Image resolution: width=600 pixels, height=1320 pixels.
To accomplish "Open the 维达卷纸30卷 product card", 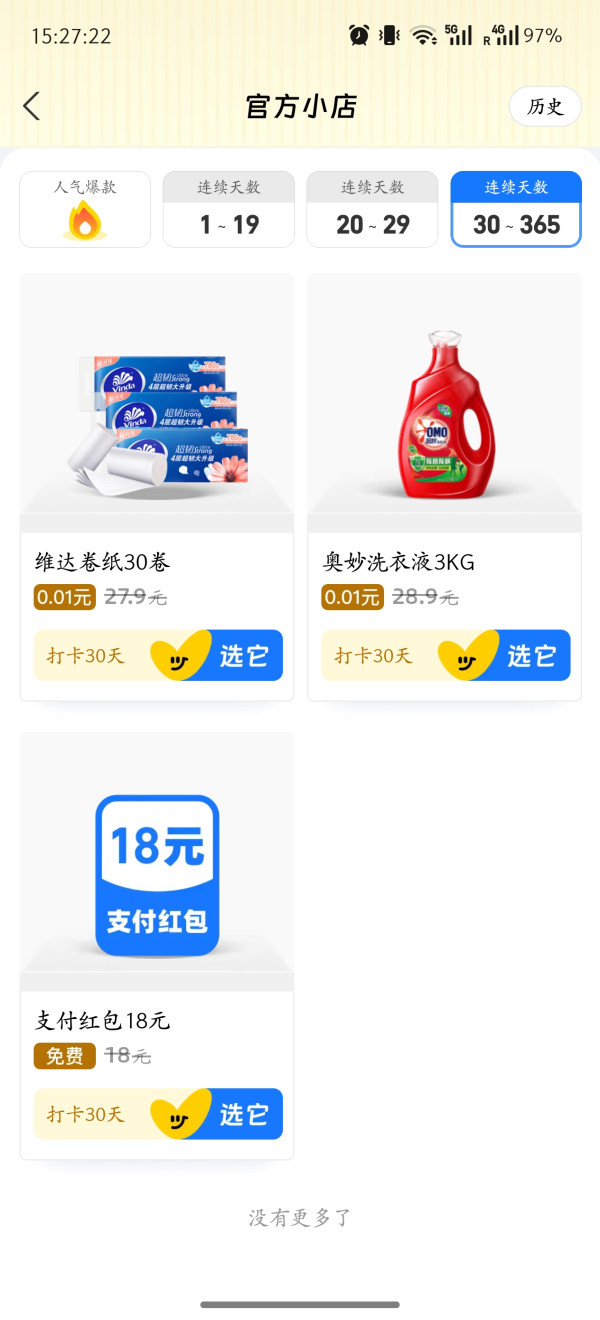I will coord(157,487).
